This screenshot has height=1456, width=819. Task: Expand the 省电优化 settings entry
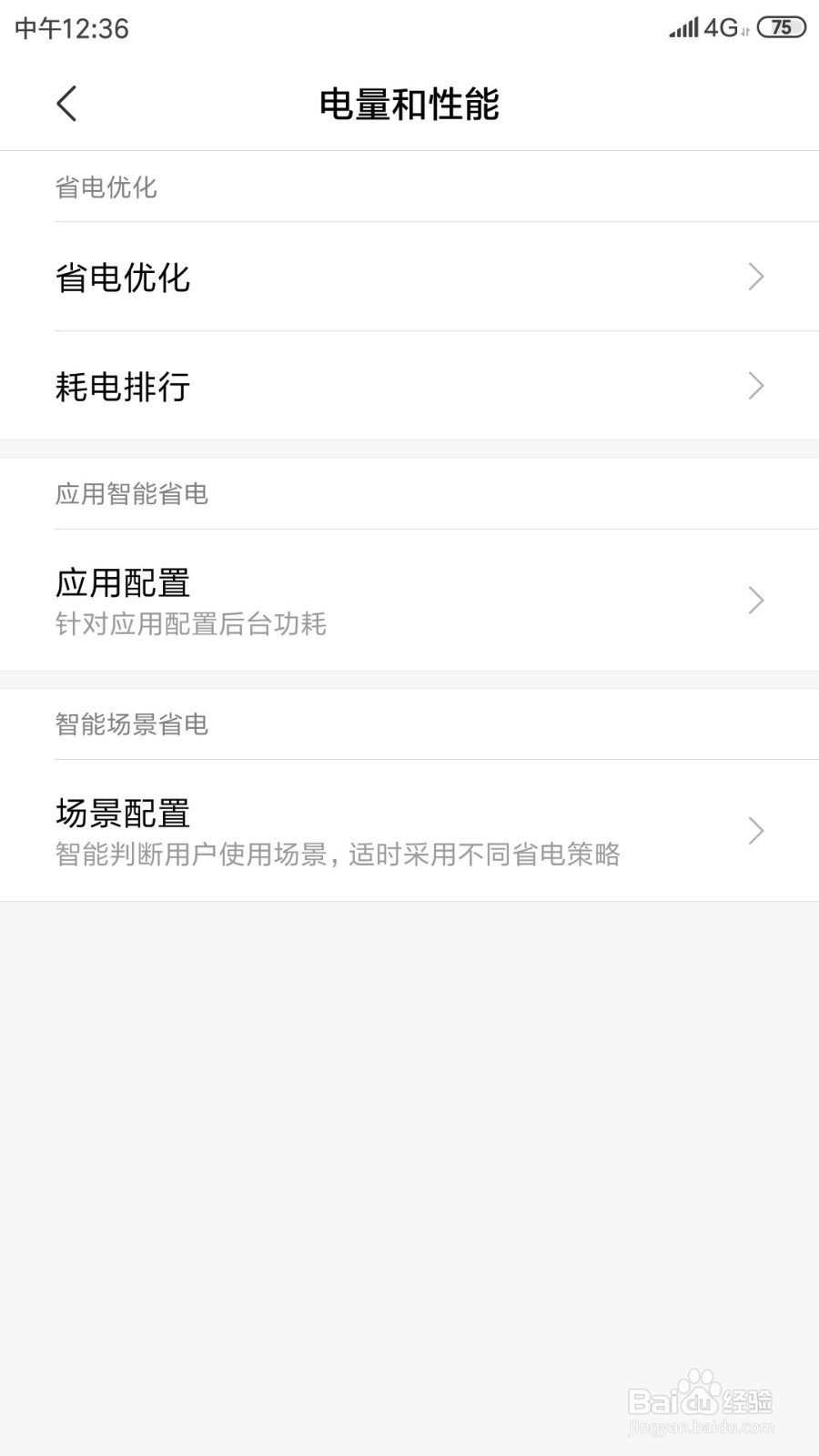tap(753, 278)
